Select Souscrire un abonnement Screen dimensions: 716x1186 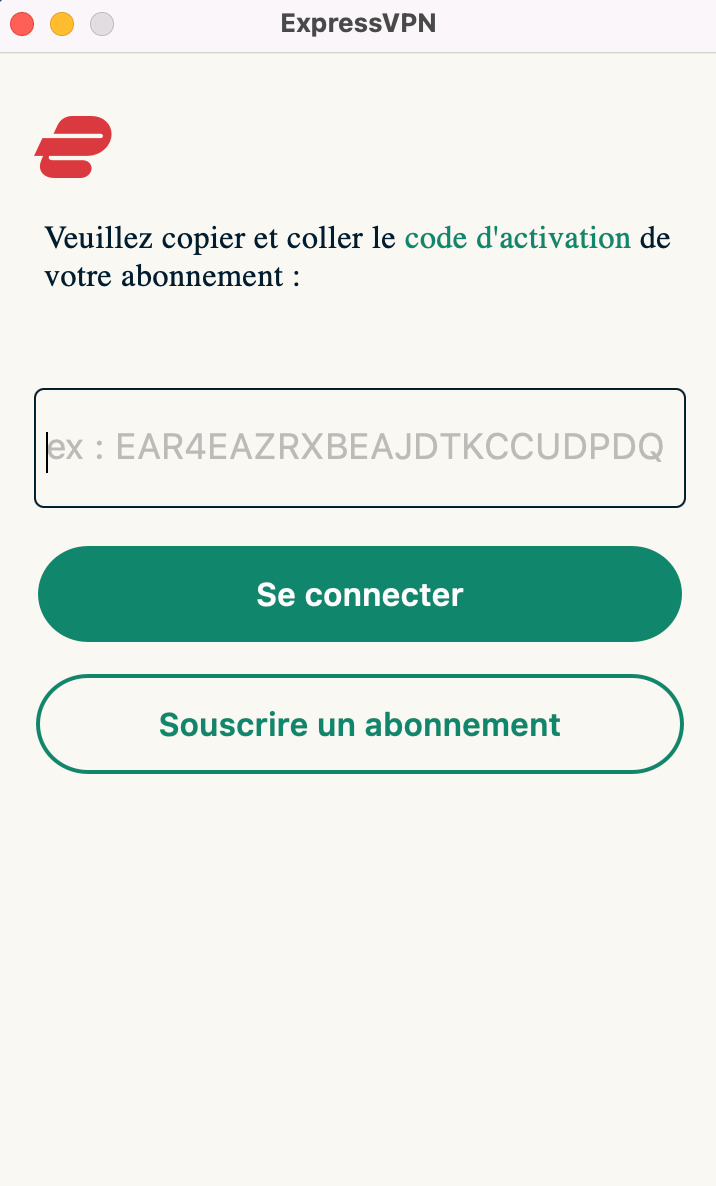[360, 724]
